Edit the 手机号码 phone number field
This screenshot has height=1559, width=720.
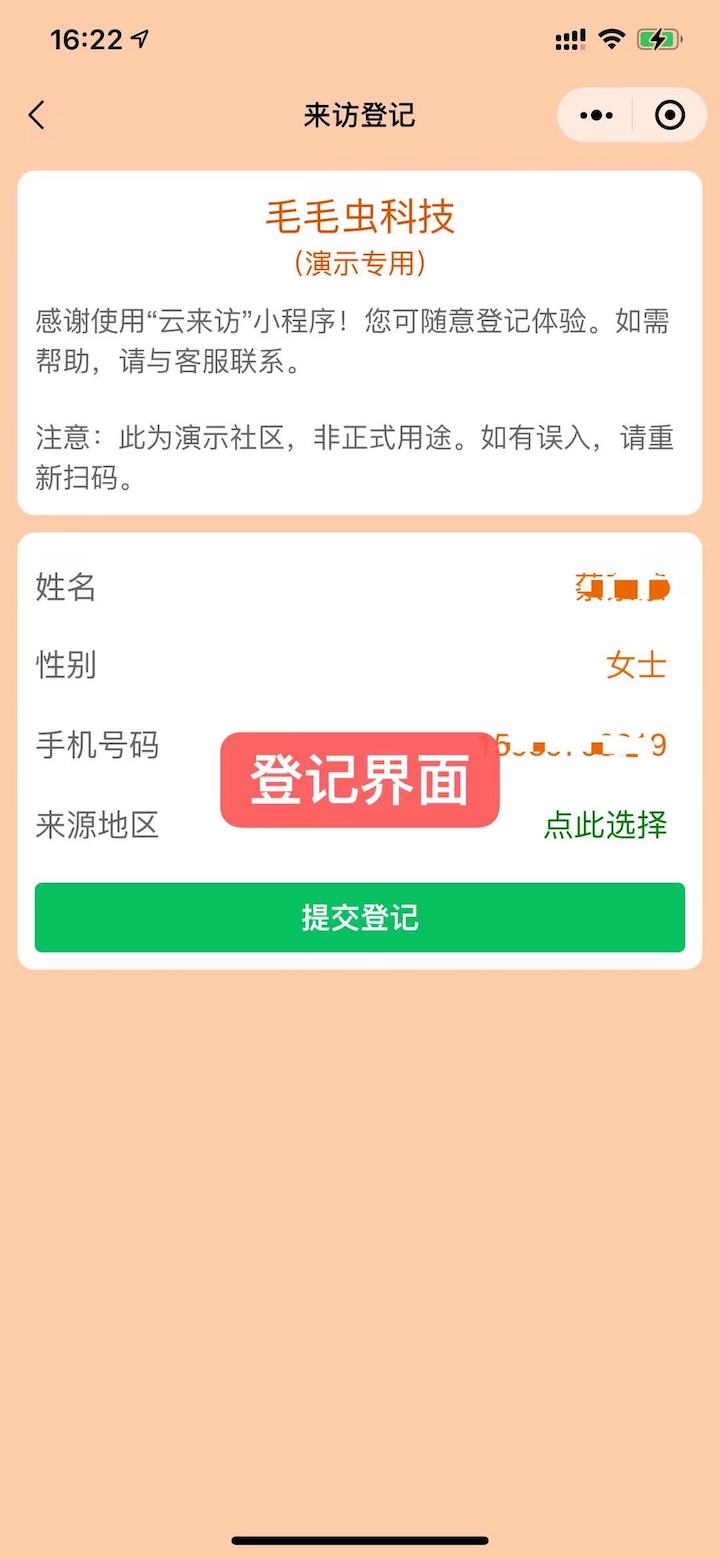[x=580, y=745]
